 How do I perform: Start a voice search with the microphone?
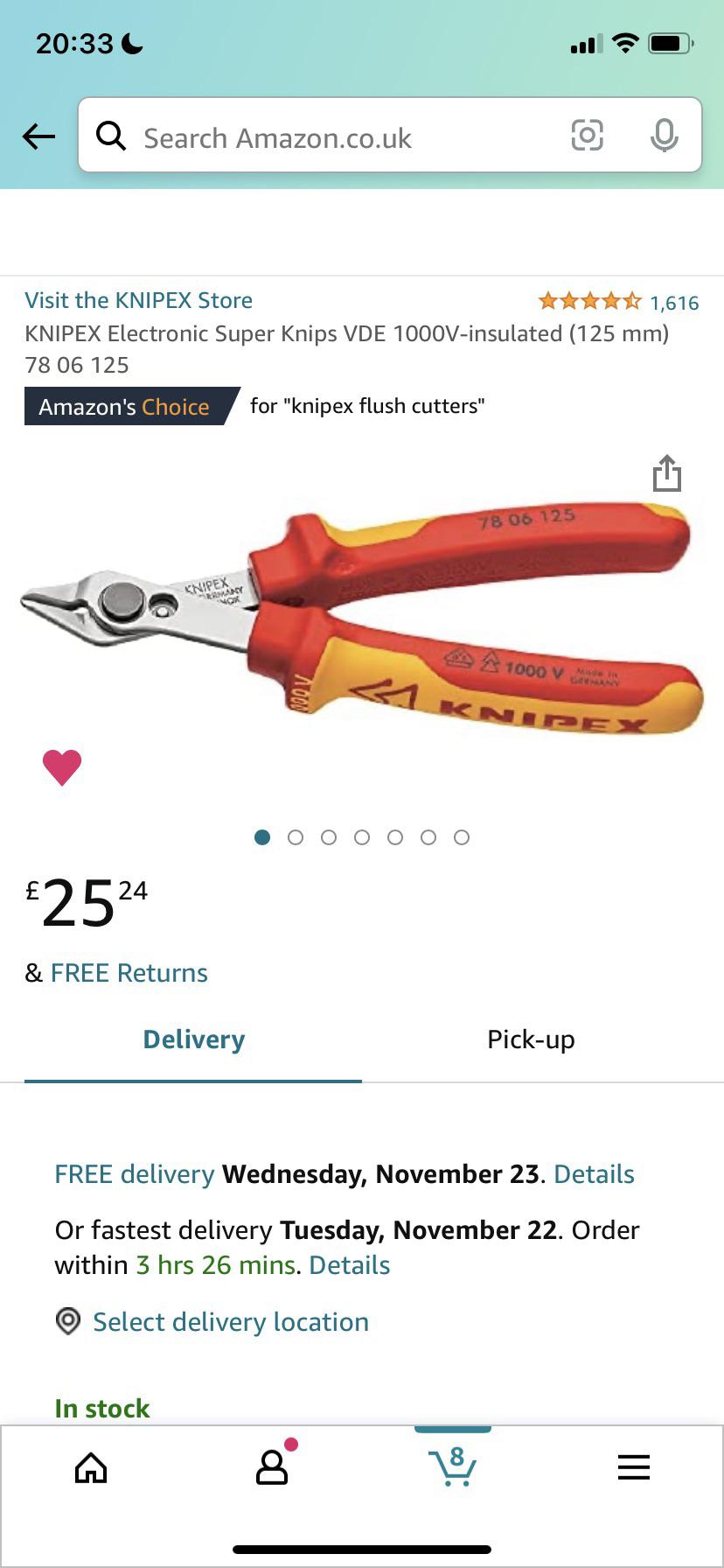coord(665,136)
